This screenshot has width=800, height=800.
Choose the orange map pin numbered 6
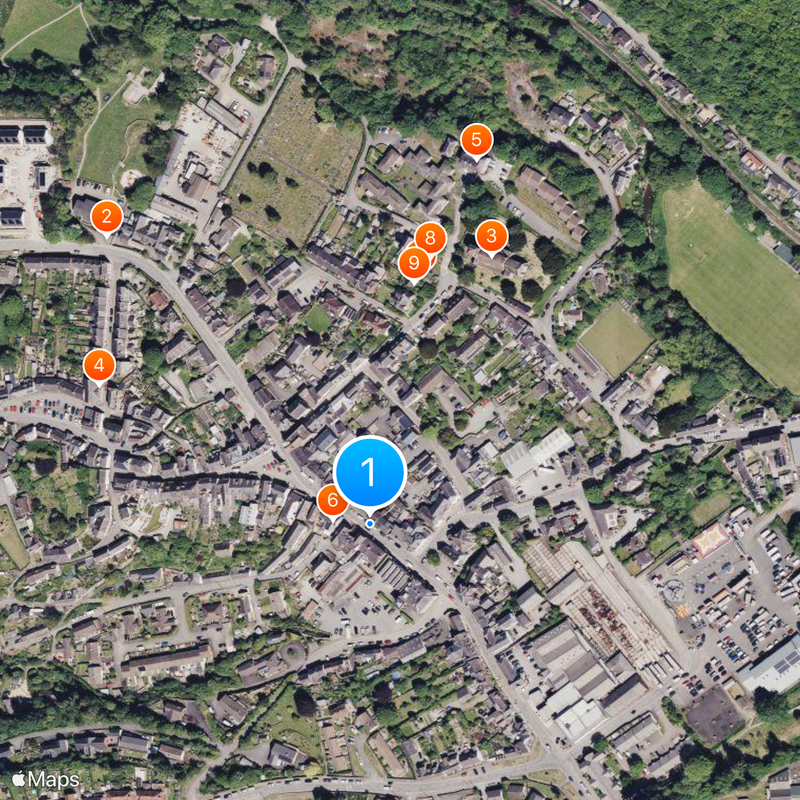point(329,500)
